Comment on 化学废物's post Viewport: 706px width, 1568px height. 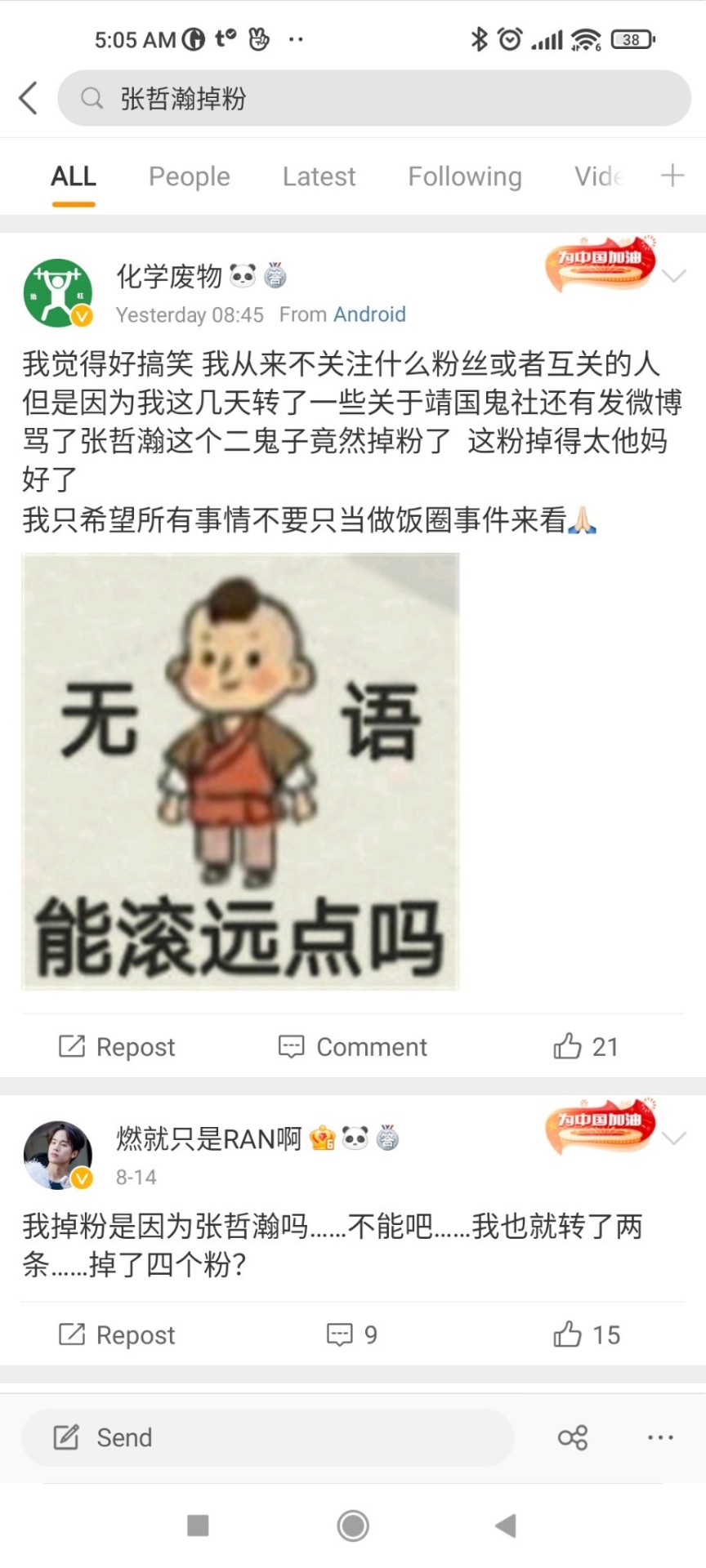(x=353, y=1046)
